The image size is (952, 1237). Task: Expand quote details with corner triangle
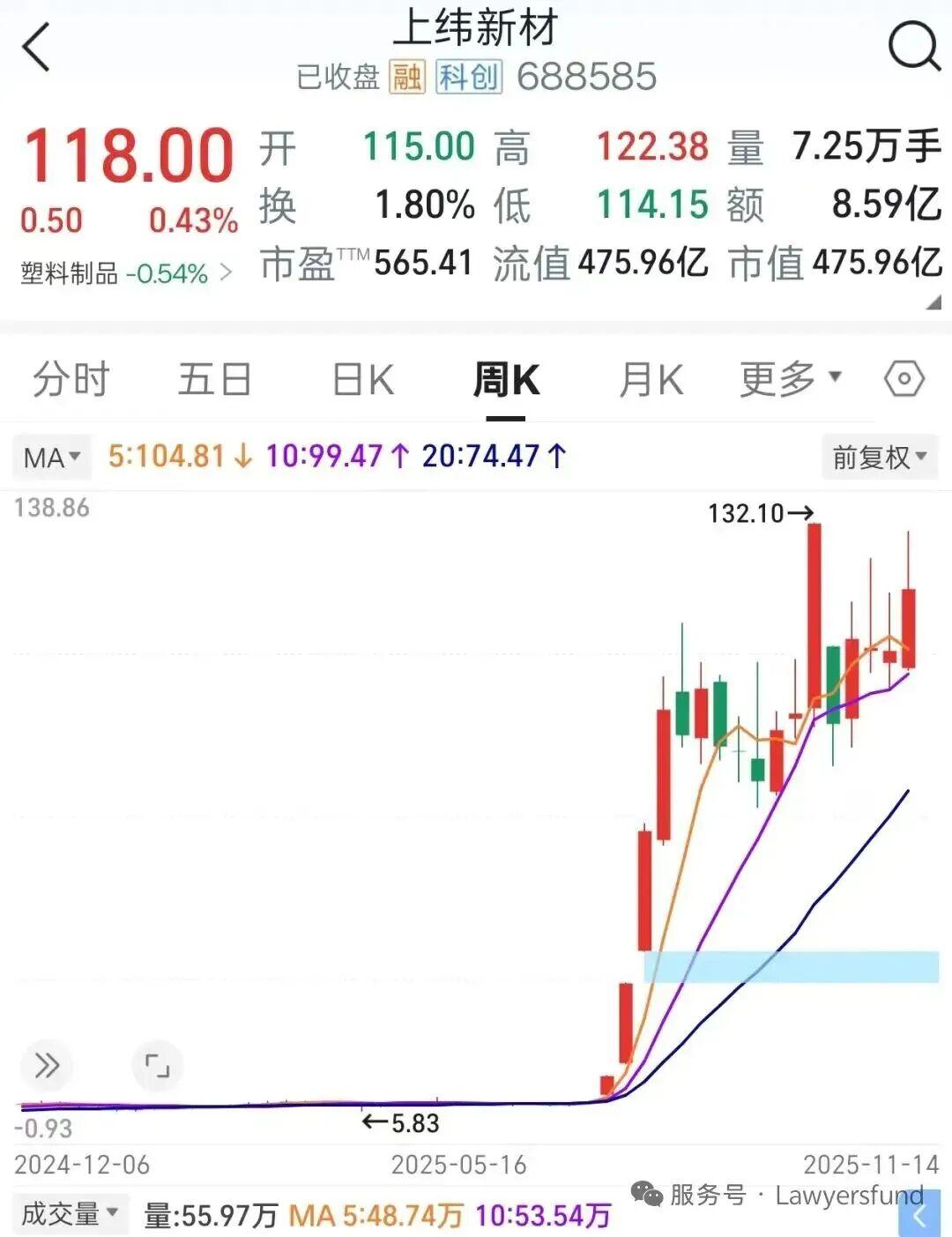[x=934, y=302]
